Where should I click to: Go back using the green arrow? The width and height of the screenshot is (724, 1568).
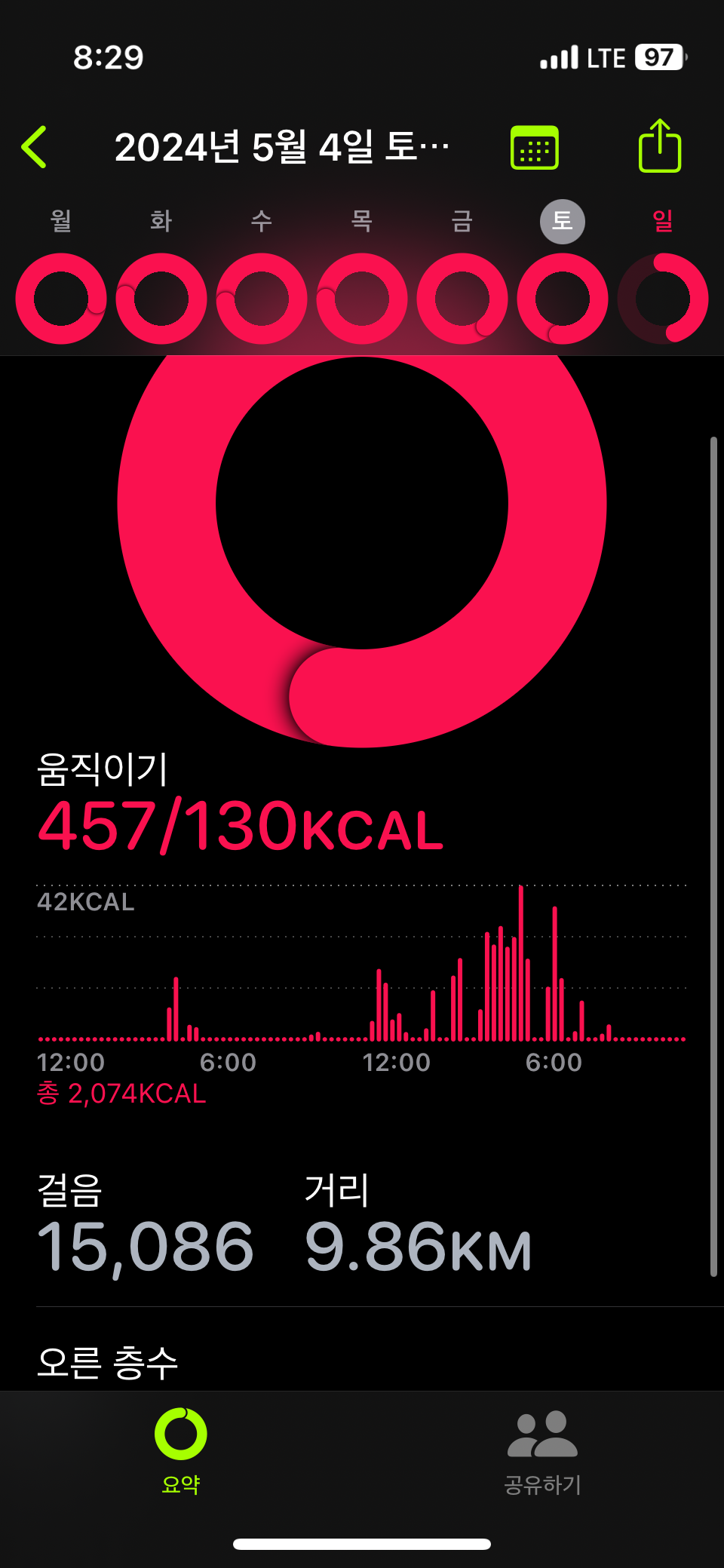coord(35,146)
